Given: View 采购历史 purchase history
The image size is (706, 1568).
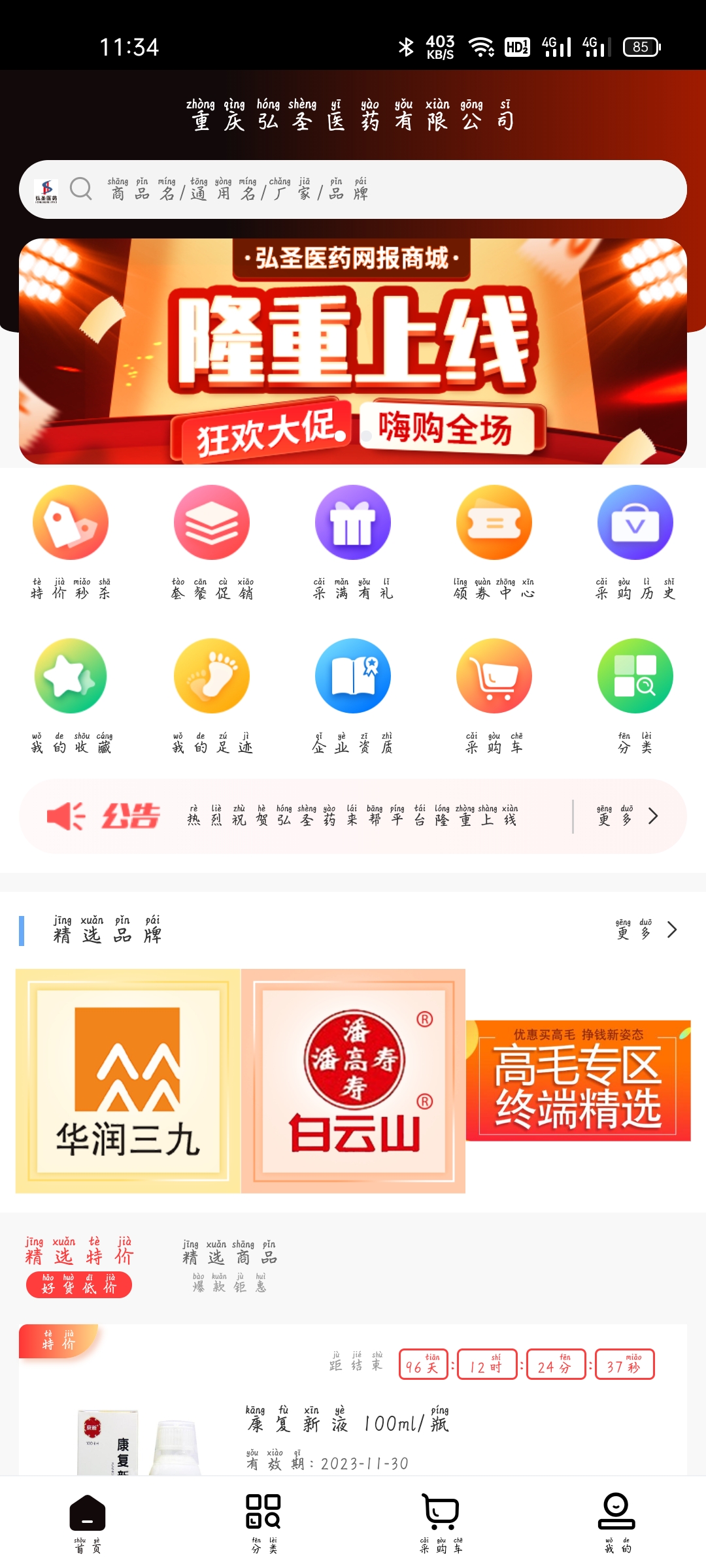Looking at the screenshot, I should [635, 541].
